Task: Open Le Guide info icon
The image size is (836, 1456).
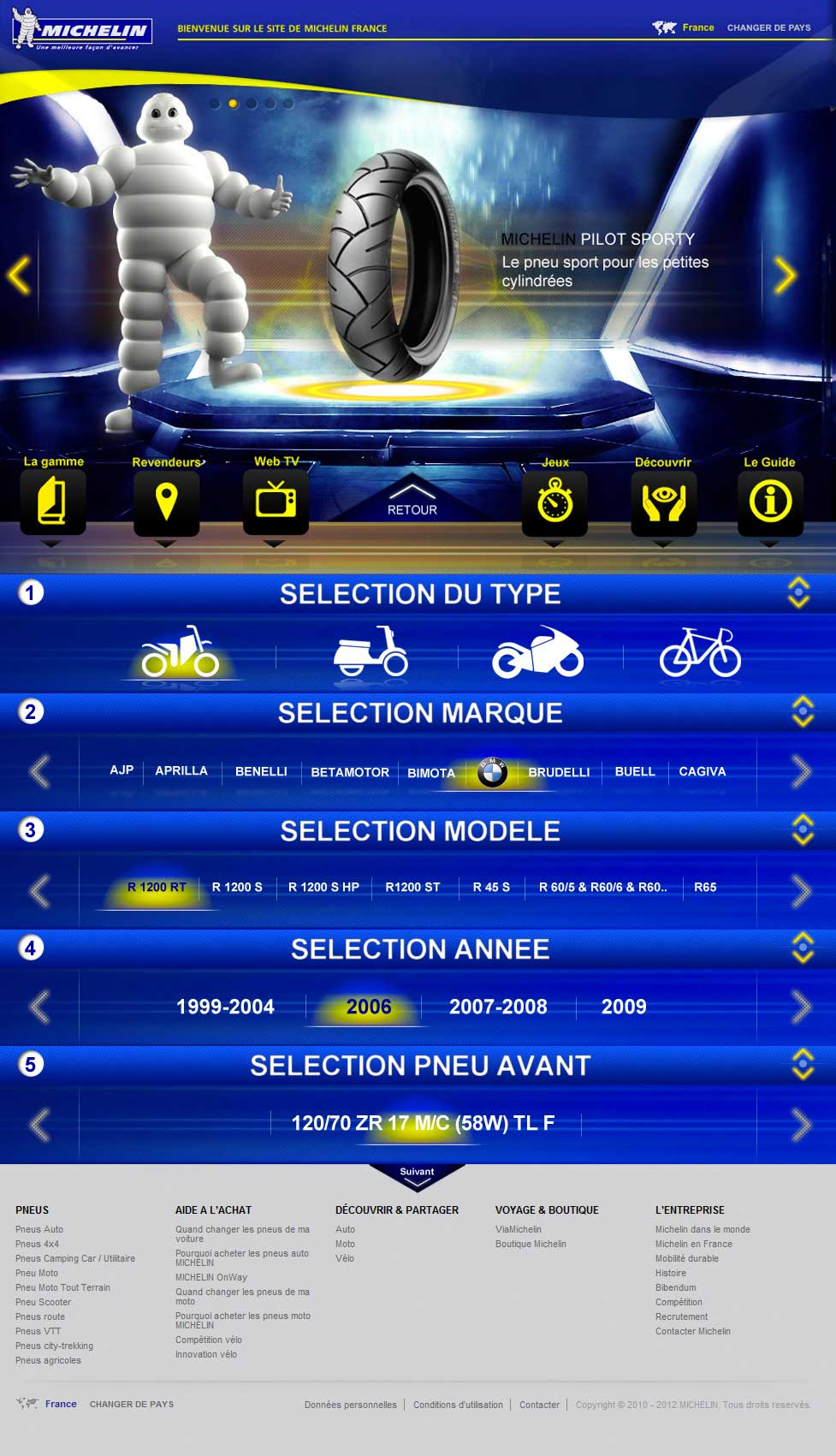Action: pyautogui.click(x=770, y=502)
